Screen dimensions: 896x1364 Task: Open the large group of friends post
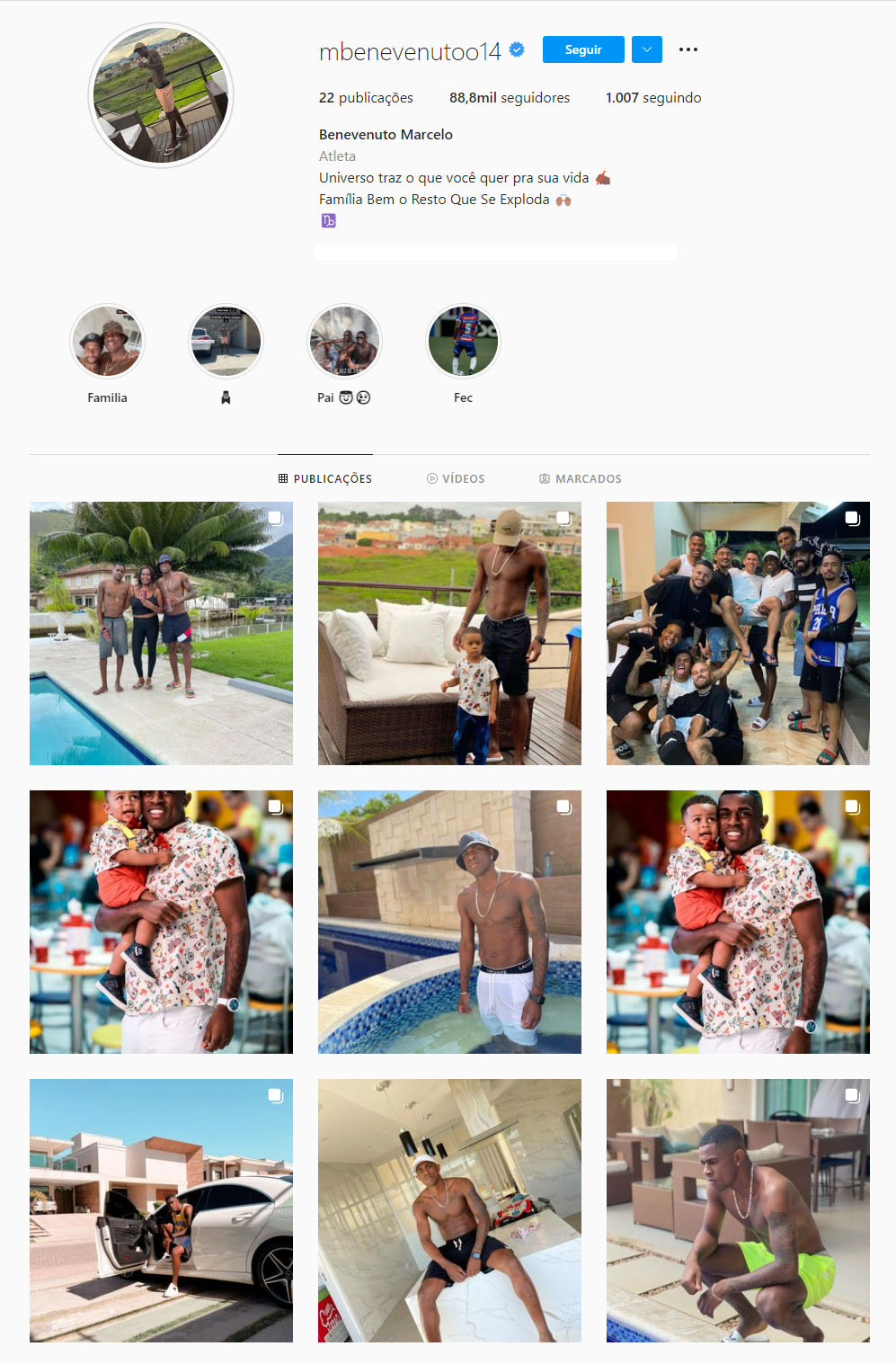pyautogui.click(x=738, y=633)
